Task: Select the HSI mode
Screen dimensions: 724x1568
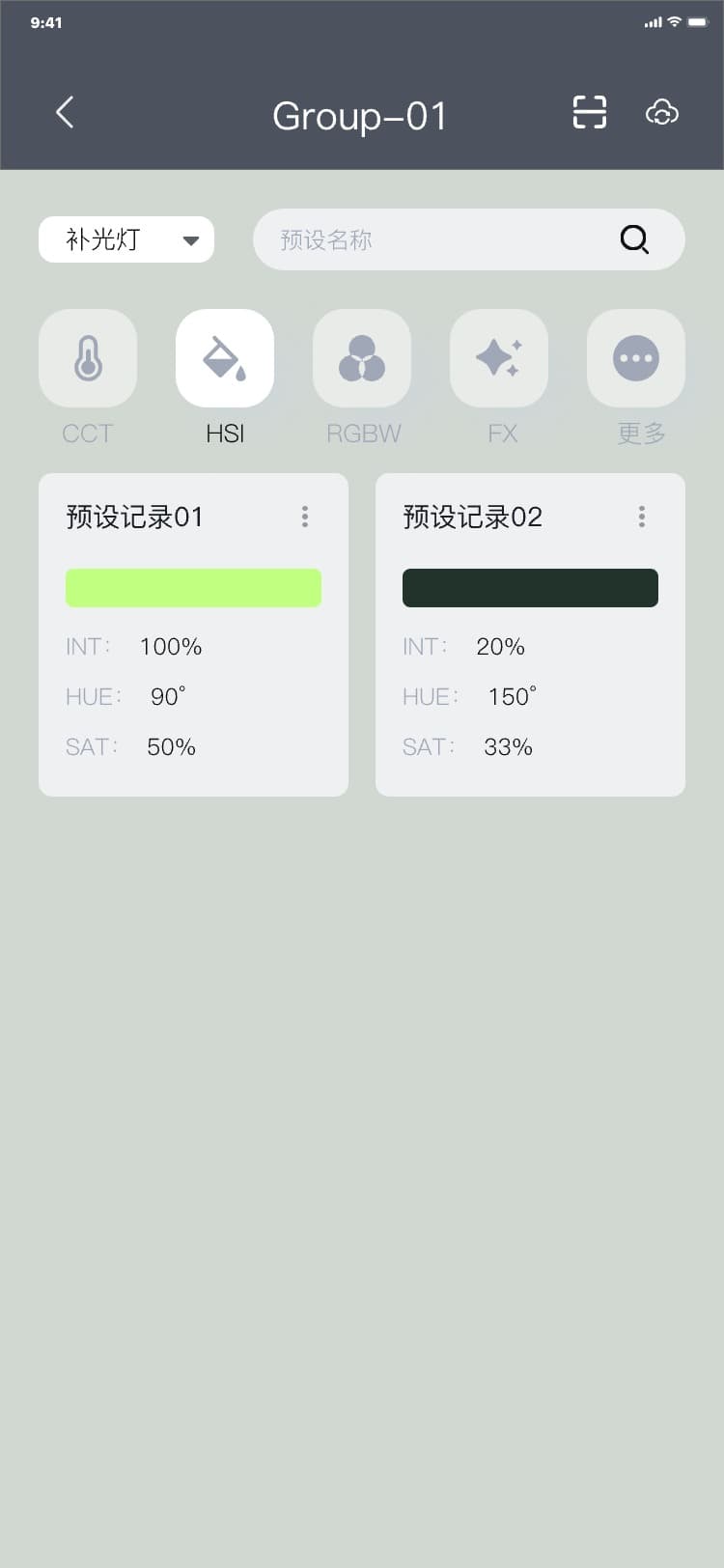Action: tap(225, 358)
